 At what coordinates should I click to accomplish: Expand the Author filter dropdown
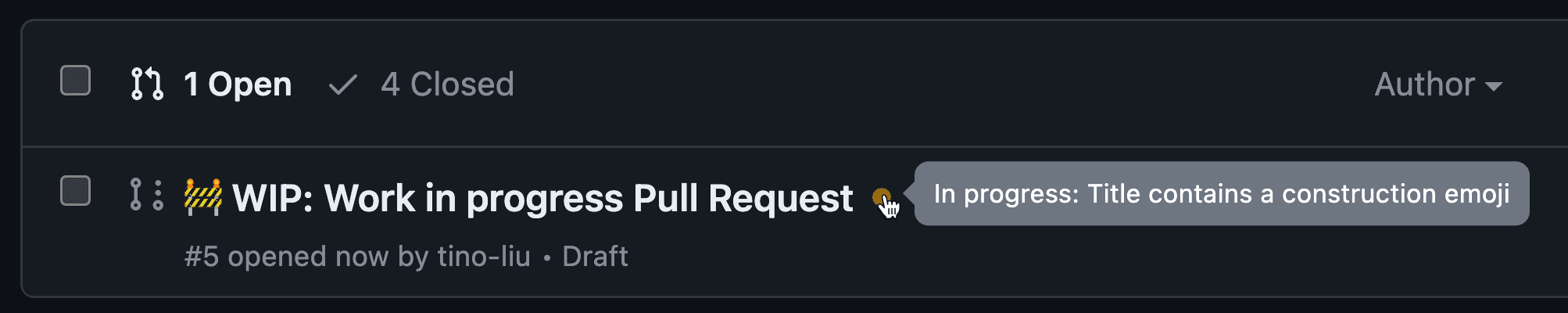point(1437,85)
